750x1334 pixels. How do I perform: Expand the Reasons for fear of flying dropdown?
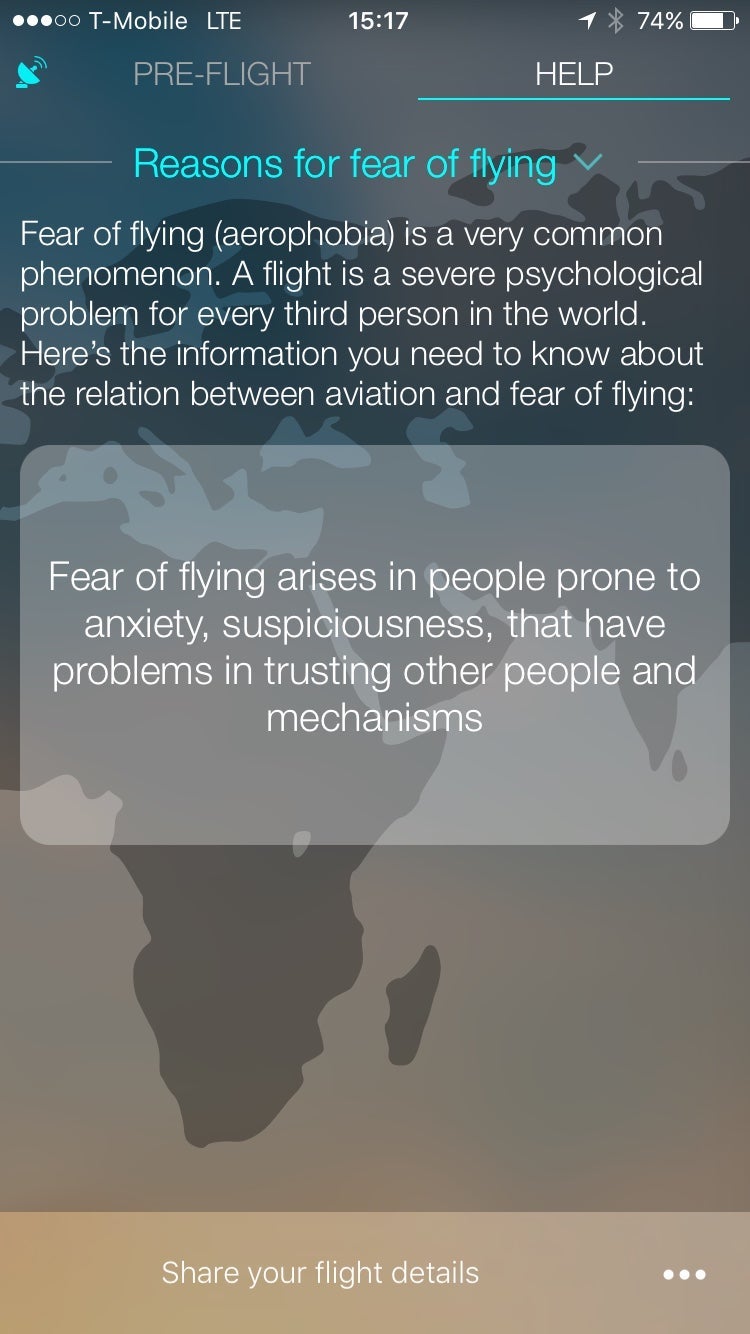(x=367, y=163)
